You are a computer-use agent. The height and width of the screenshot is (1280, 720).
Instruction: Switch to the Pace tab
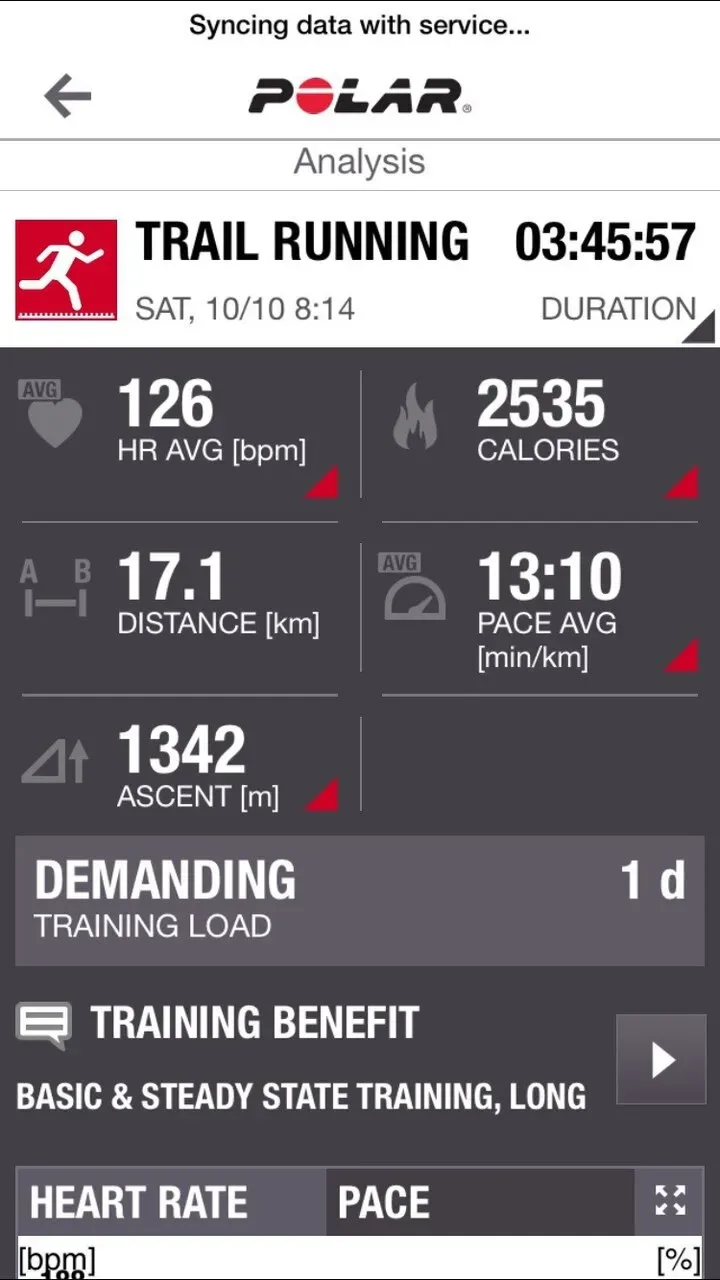tap(480, 1202)
